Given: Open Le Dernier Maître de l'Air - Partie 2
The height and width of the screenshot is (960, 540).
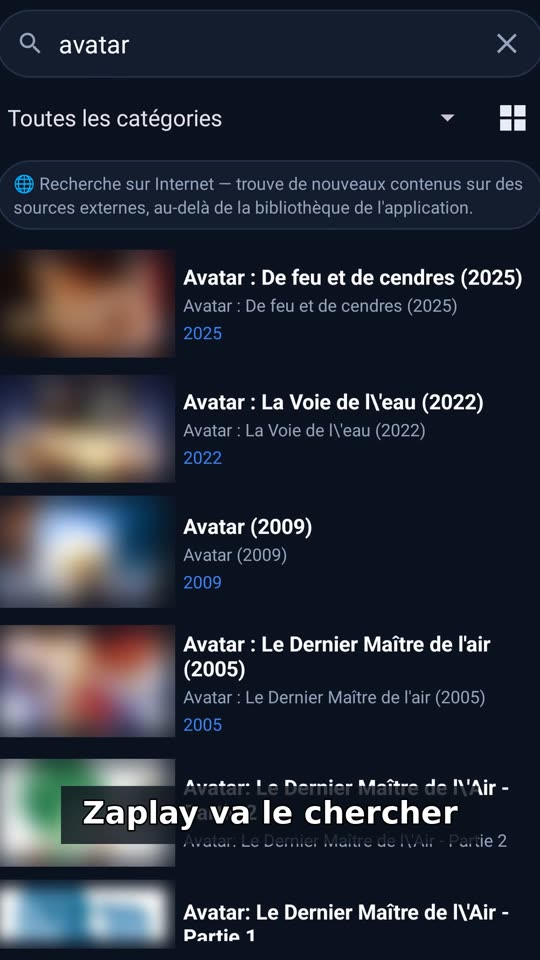Looking at the screenshot, I should [x=270, y=813].
